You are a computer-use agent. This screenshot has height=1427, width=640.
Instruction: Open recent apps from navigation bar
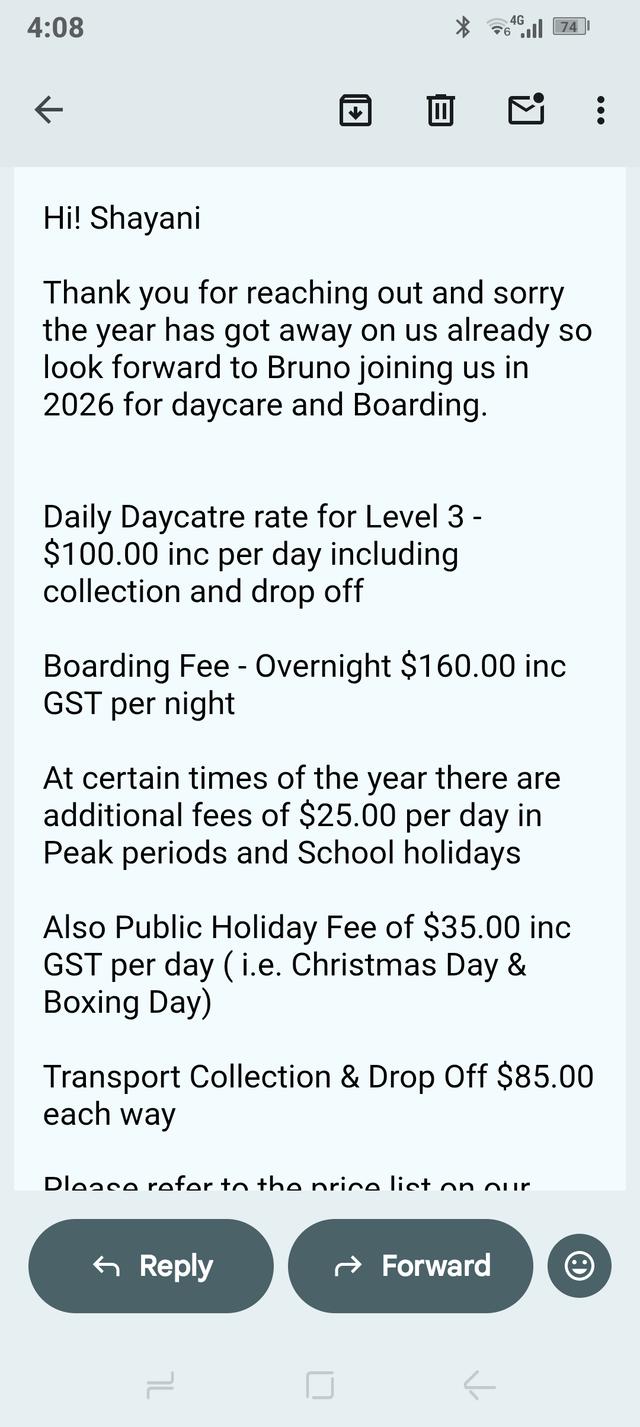click(160, 1385)
